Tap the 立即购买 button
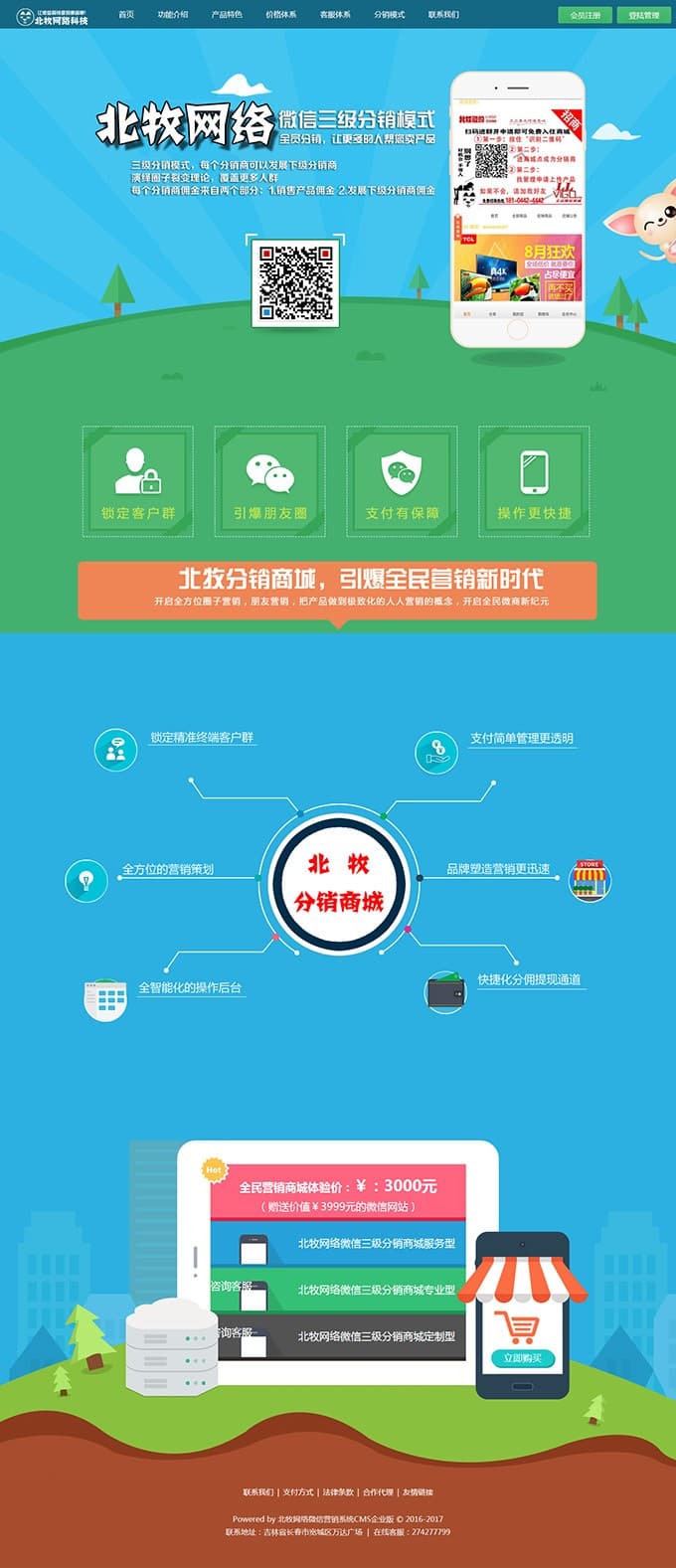 (522, 1358)
